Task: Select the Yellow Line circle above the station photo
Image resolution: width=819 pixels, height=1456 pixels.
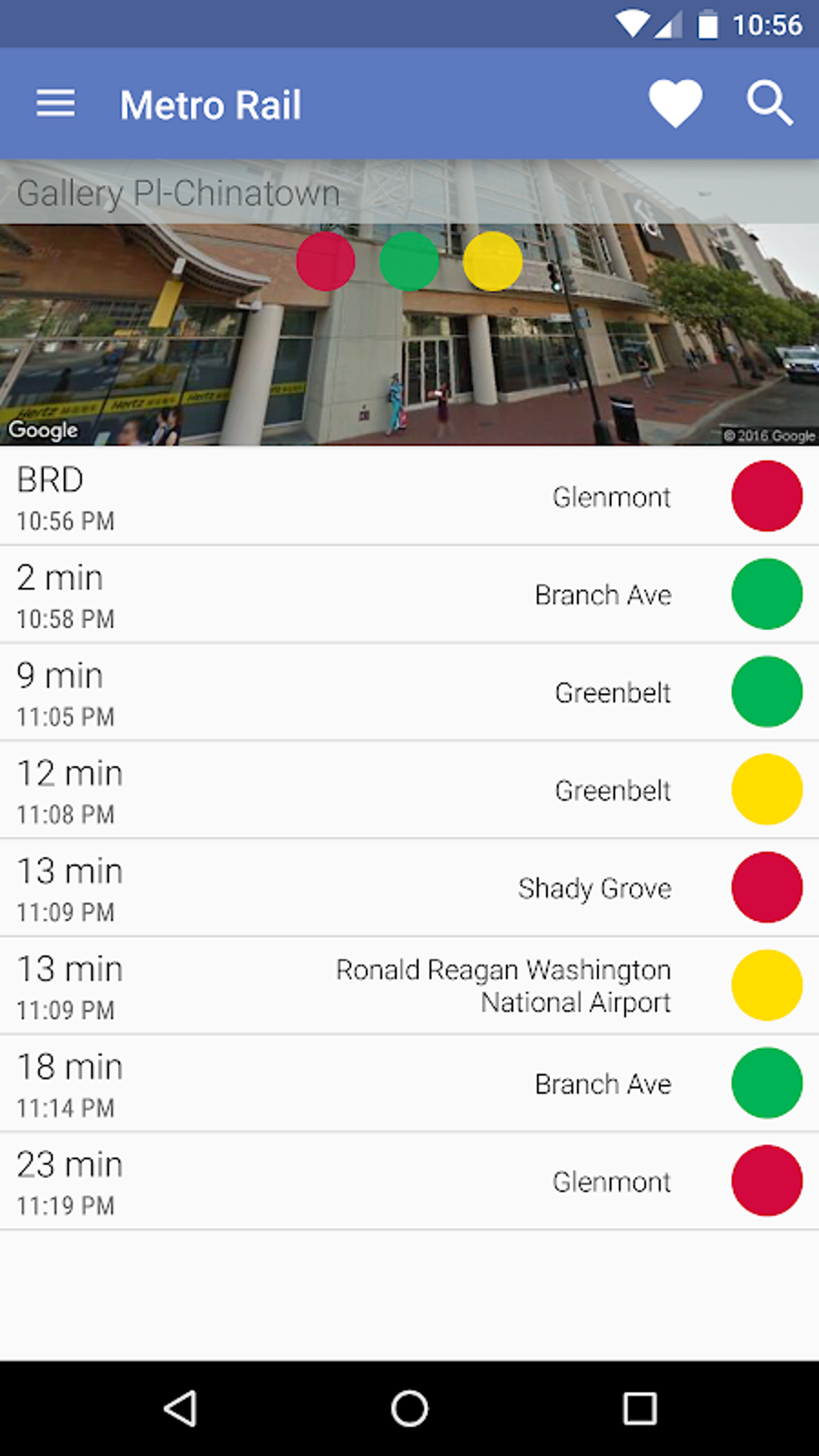Action: pyautogui.click(x=492, y=260)
